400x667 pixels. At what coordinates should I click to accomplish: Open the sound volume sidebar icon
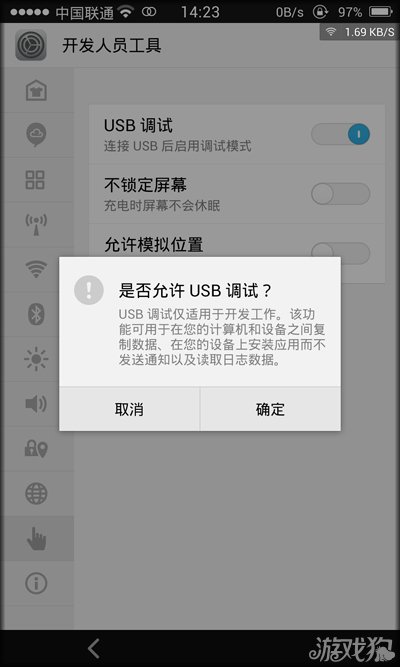pyautogui.click(x=36, y=403)
